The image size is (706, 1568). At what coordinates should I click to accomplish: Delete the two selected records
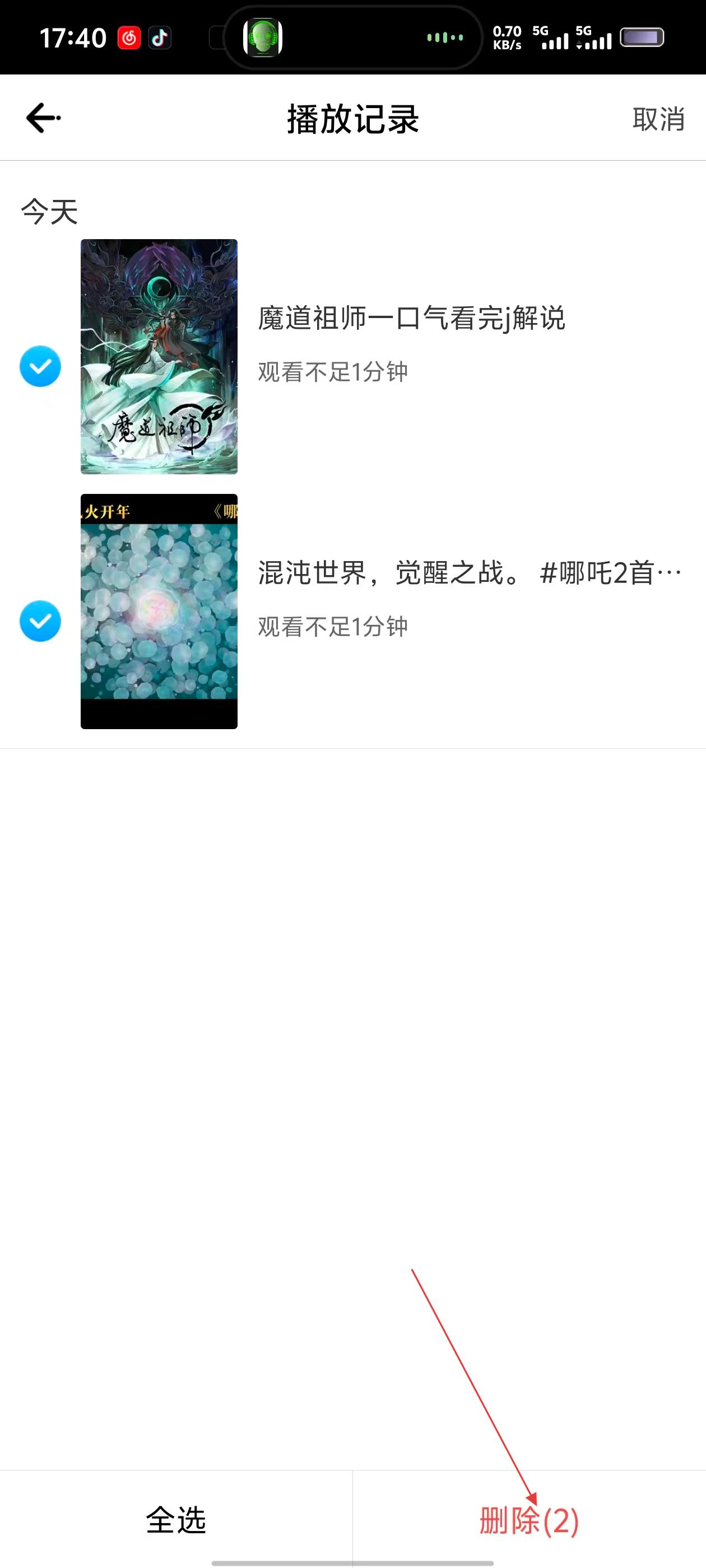tap(529, 1520)
